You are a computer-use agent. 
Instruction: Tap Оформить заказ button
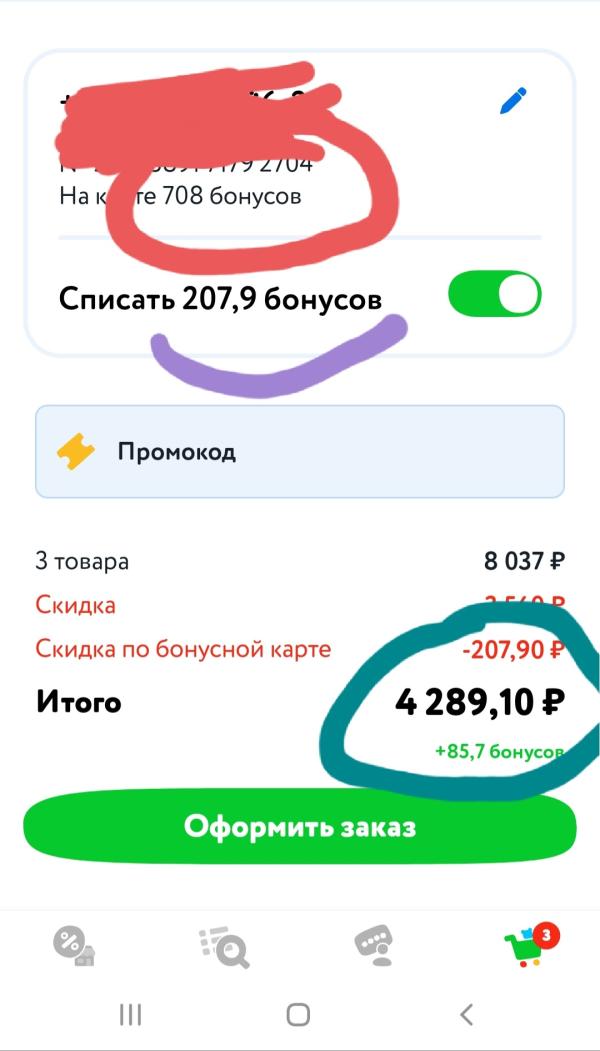pyautogui.click(x=300, y=827)
